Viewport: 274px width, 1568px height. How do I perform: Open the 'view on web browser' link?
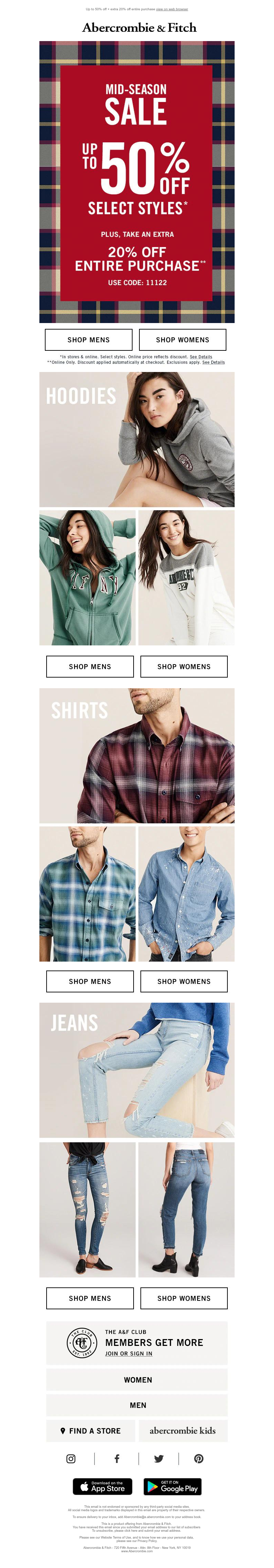pyautogui.click(x=172, y=9)
